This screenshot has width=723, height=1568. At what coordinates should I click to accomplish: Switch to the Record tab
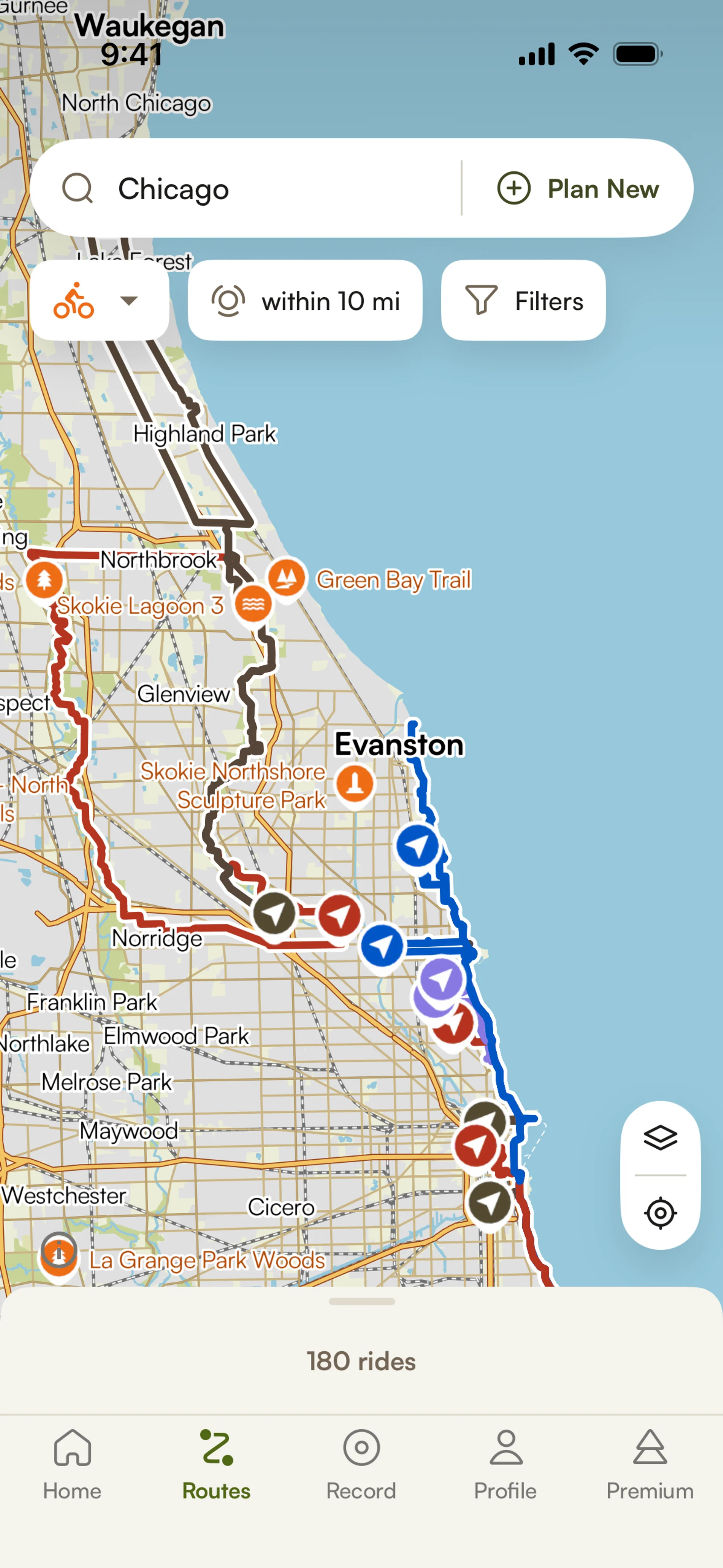point(361,1464)
